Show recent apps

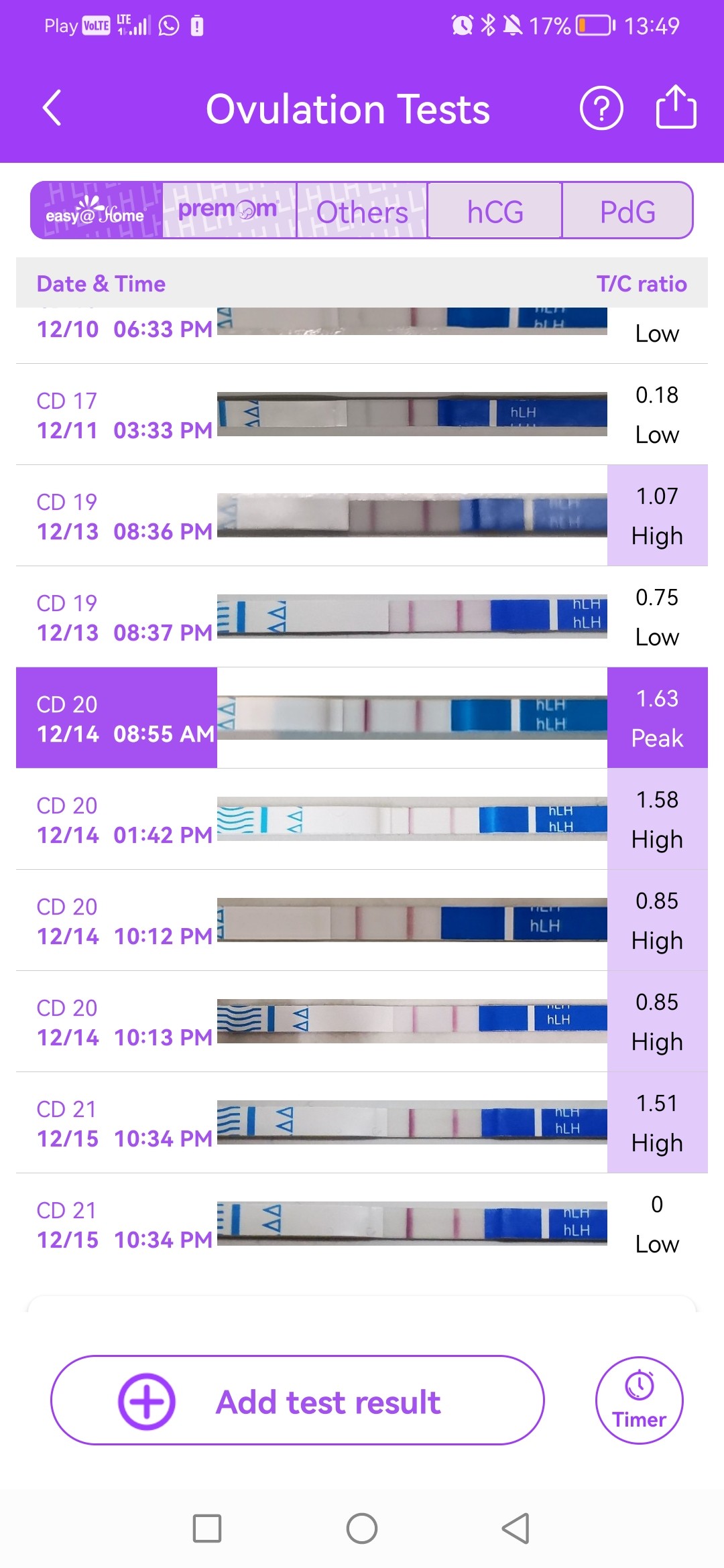point(207,1528)
